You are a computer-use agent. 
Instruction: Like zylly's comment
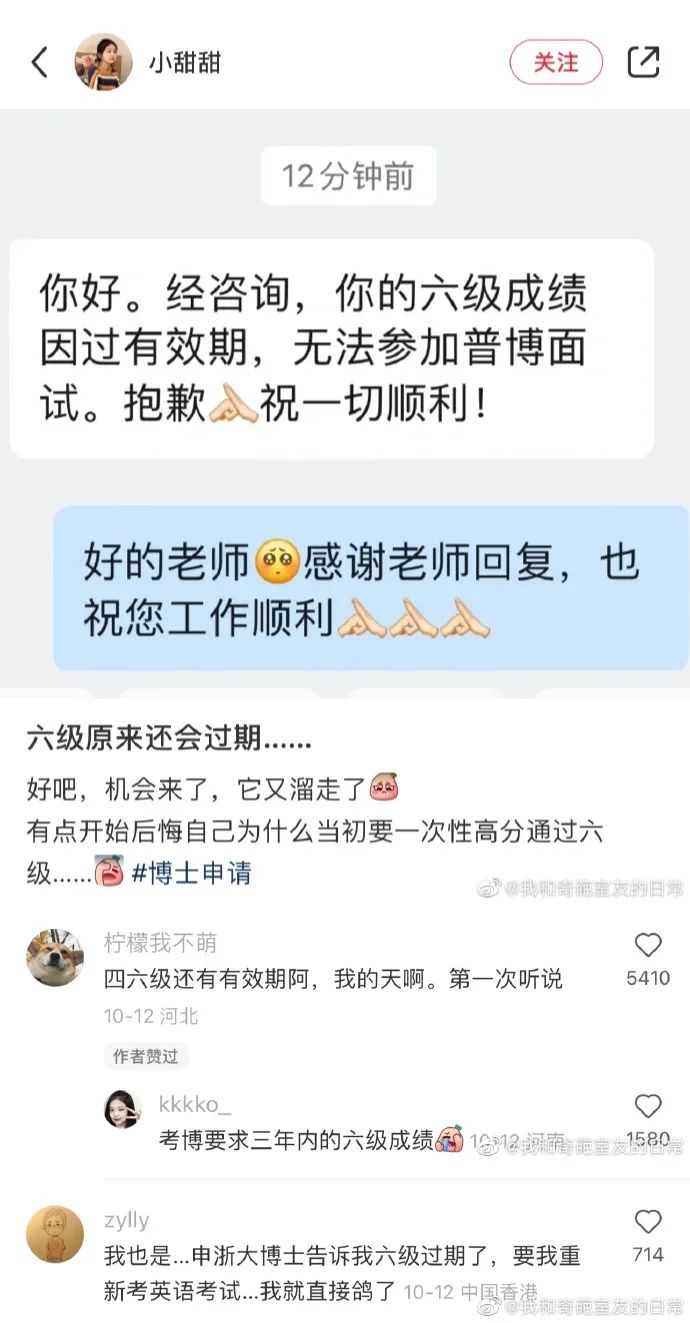click(648, 1222)
